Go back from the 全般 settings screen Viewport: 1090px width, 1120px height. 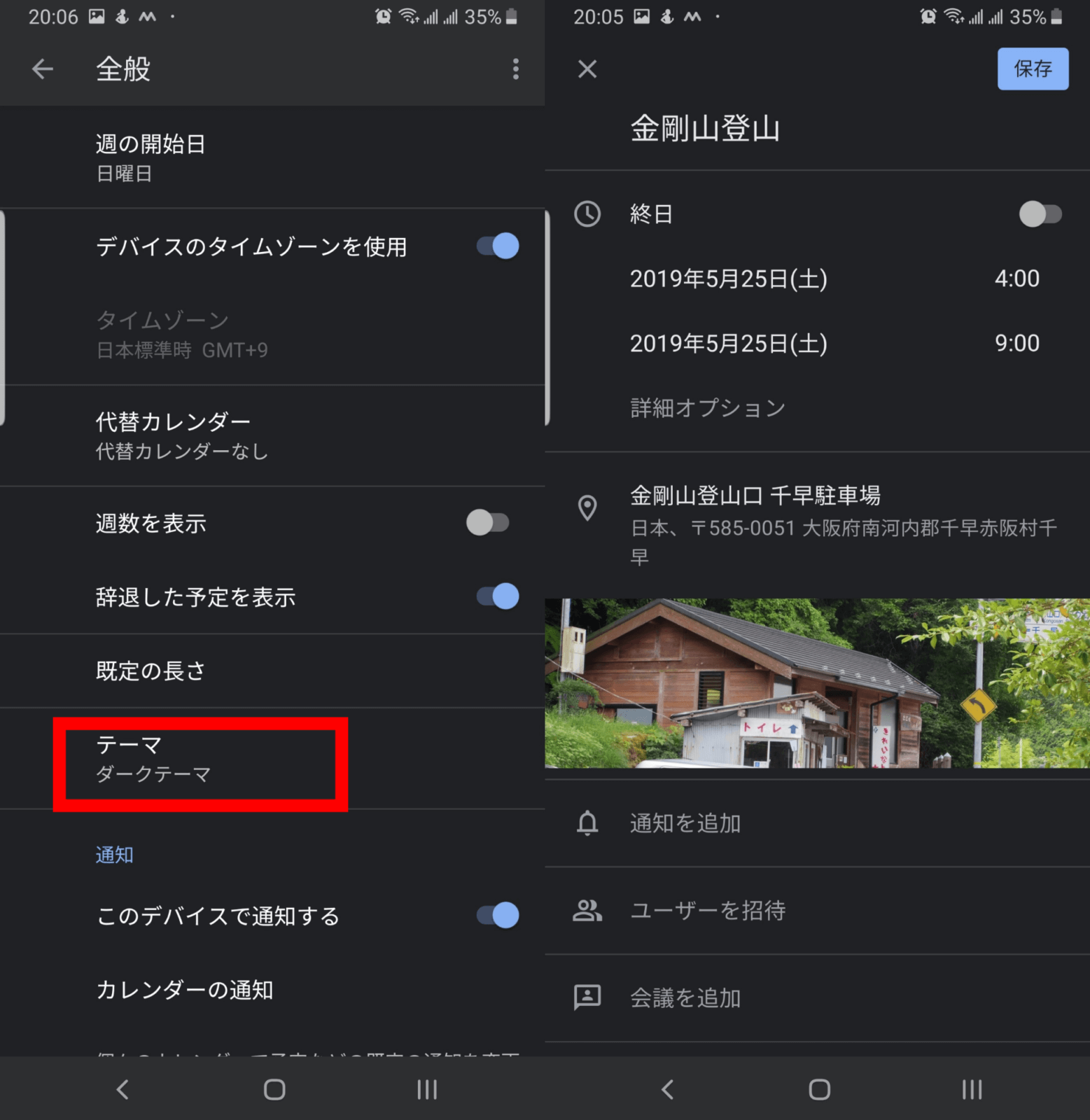pos(43,69)
